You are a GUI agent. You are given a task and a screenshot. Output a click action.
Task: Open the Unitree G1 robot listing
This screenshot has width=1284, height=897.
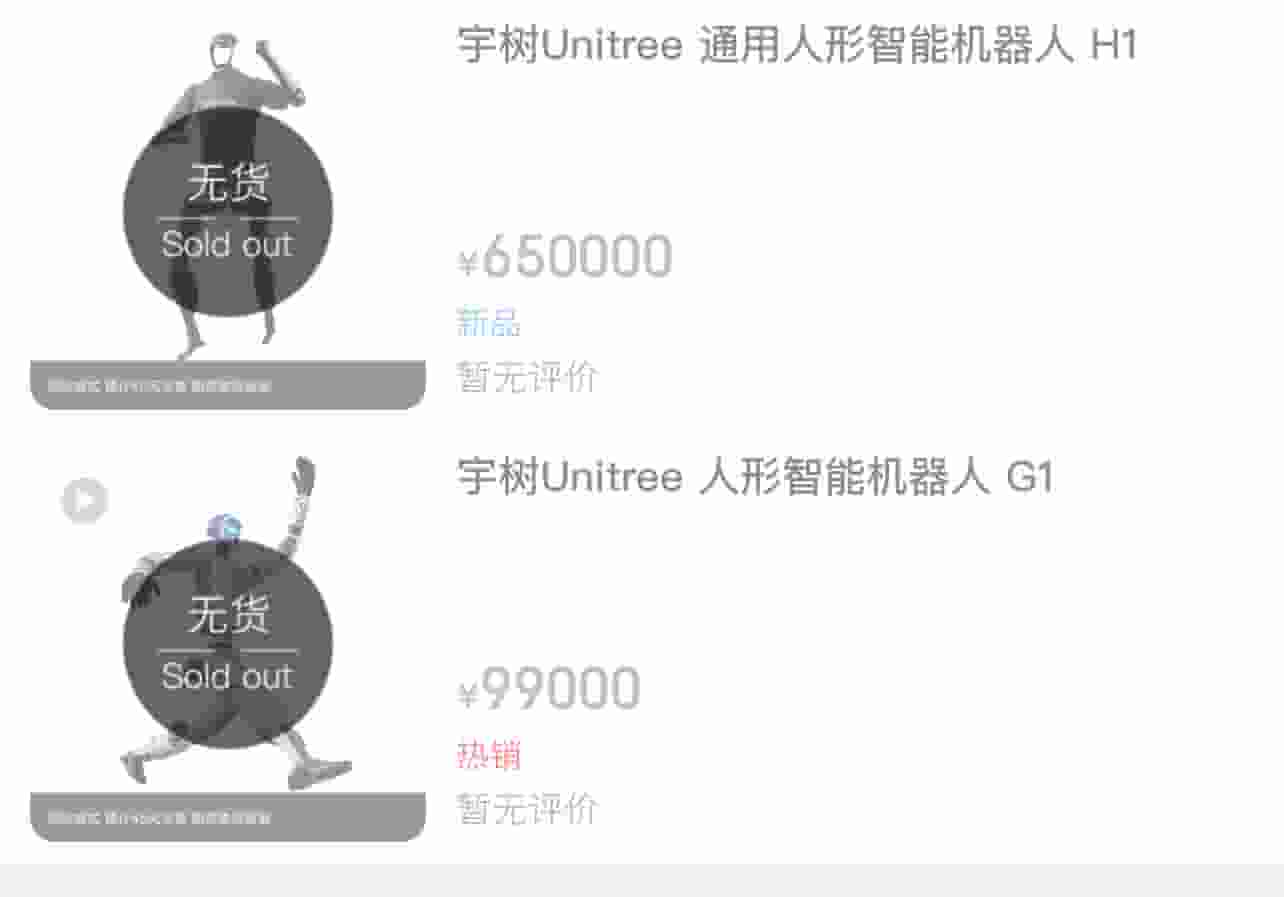pyautogui.click(x=755, y=477)
